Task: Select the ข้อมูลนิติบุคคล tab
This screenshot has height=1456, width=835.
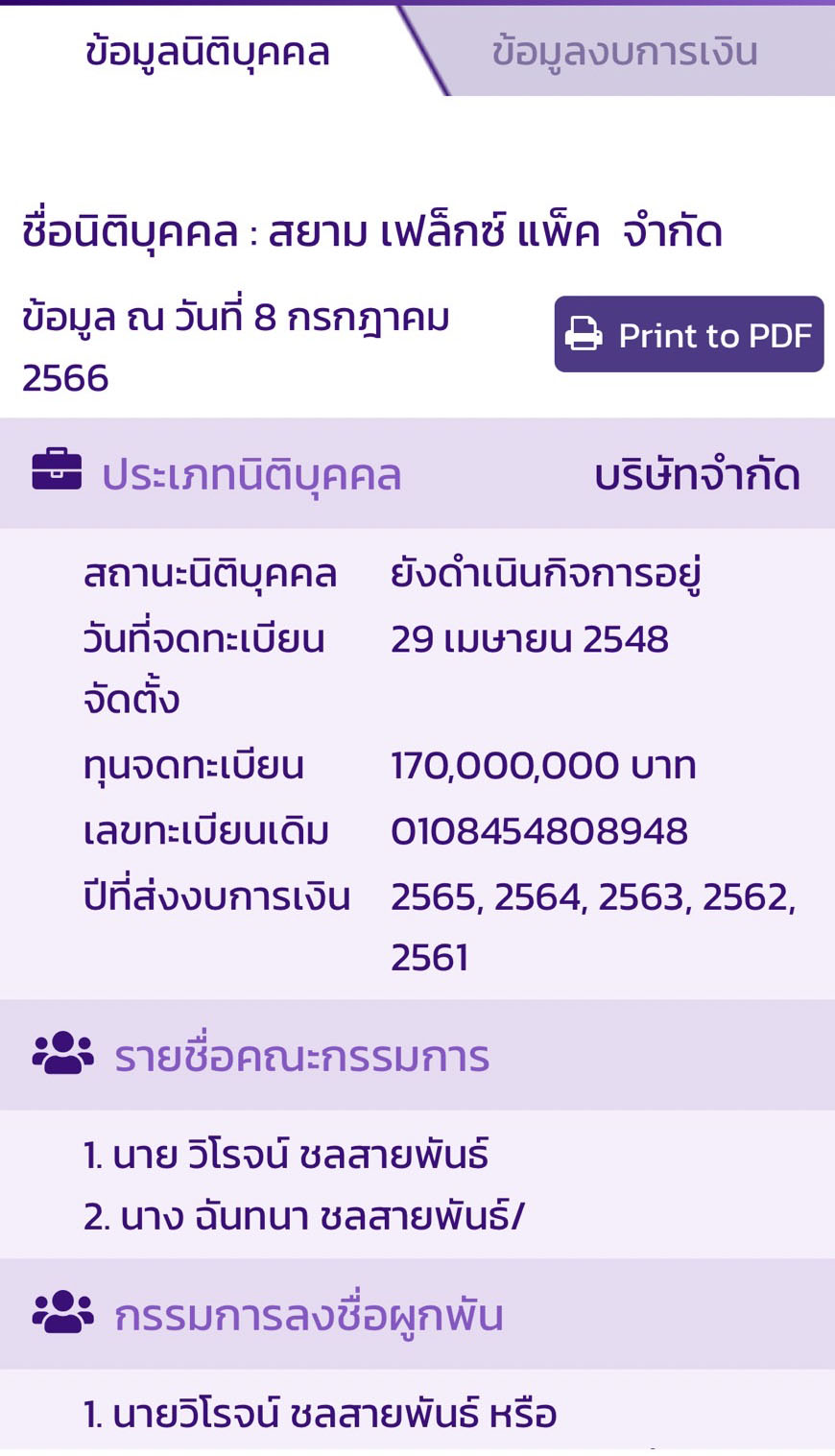Action: (207, 52)
